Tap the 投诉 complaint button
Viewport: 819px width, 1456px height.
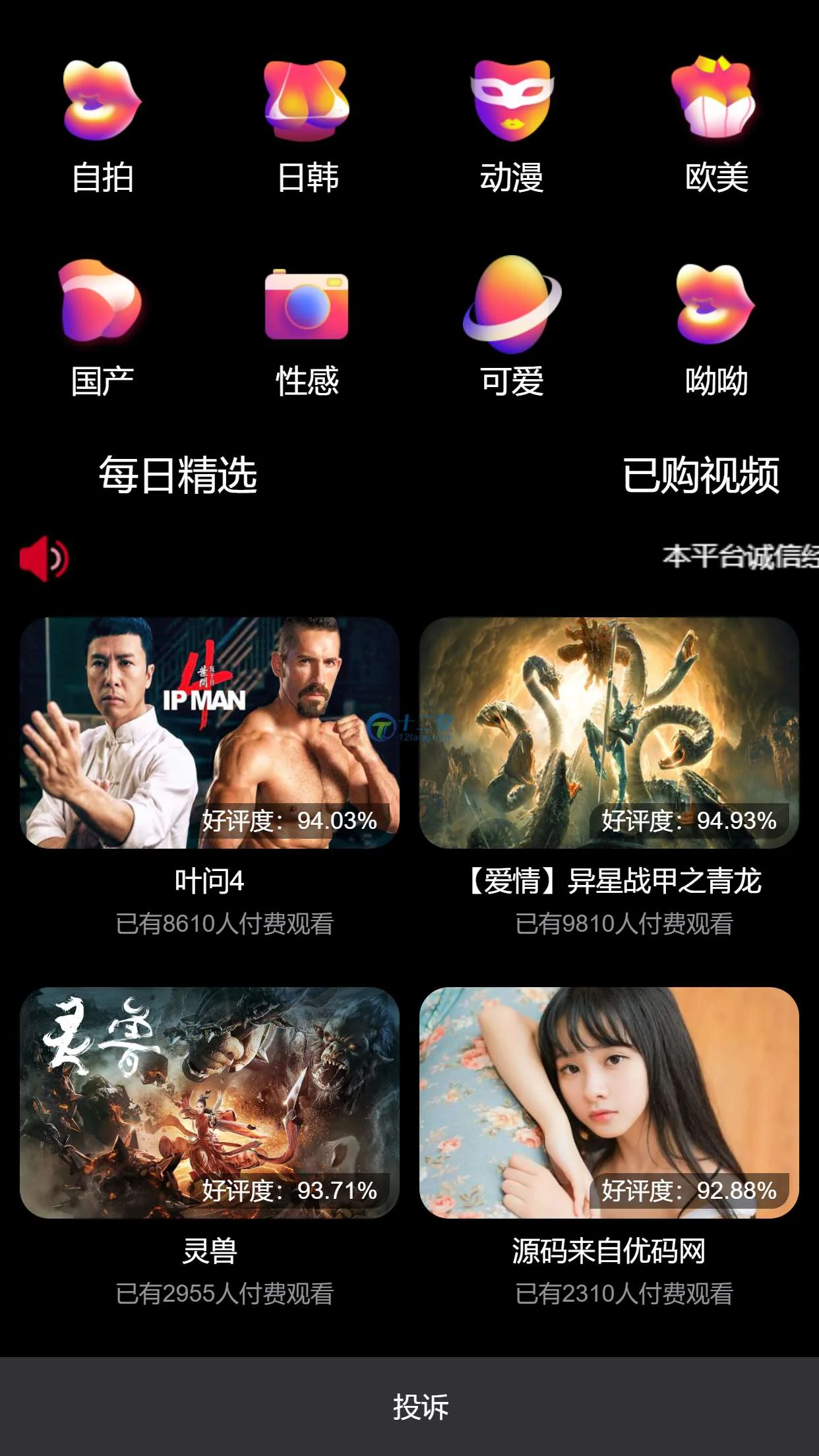point(421,1407)
